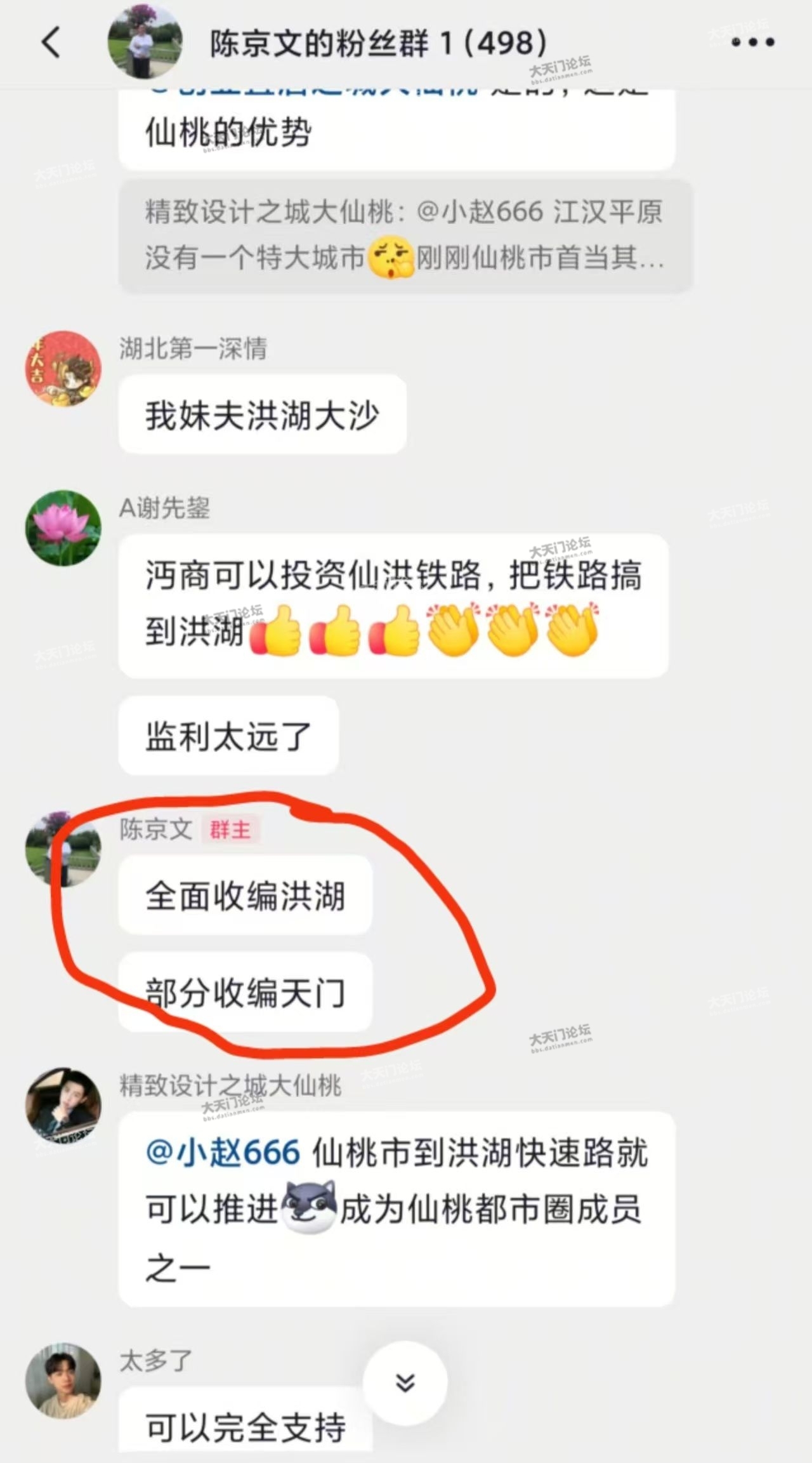Image resolution: width=812 pixels, height=1463 pixels.
Task: Jump to latest messages with down arrow button
Action: [x=405, y=1382]
